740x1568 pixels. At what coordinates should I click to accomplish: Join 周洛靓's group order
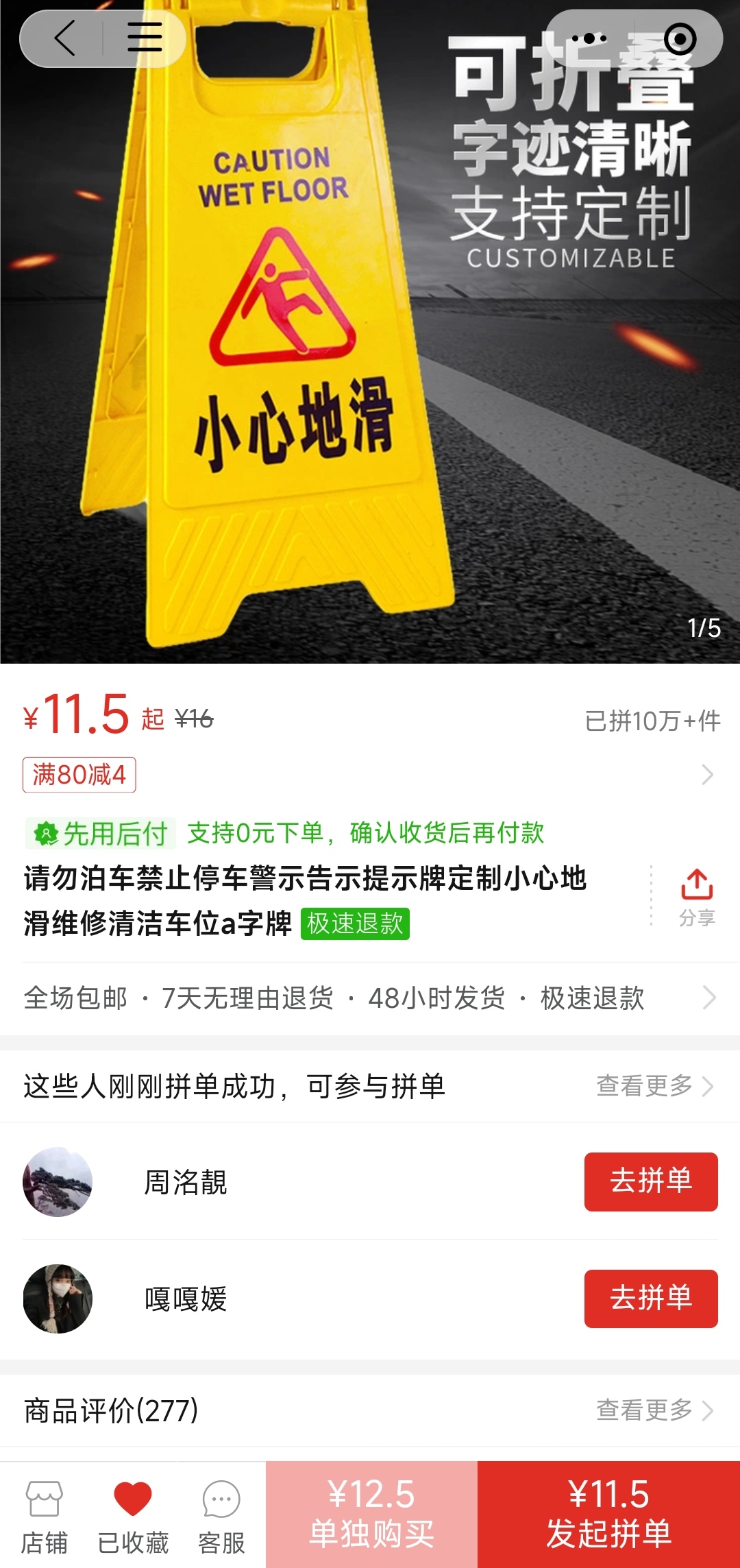pos(650,1181)
